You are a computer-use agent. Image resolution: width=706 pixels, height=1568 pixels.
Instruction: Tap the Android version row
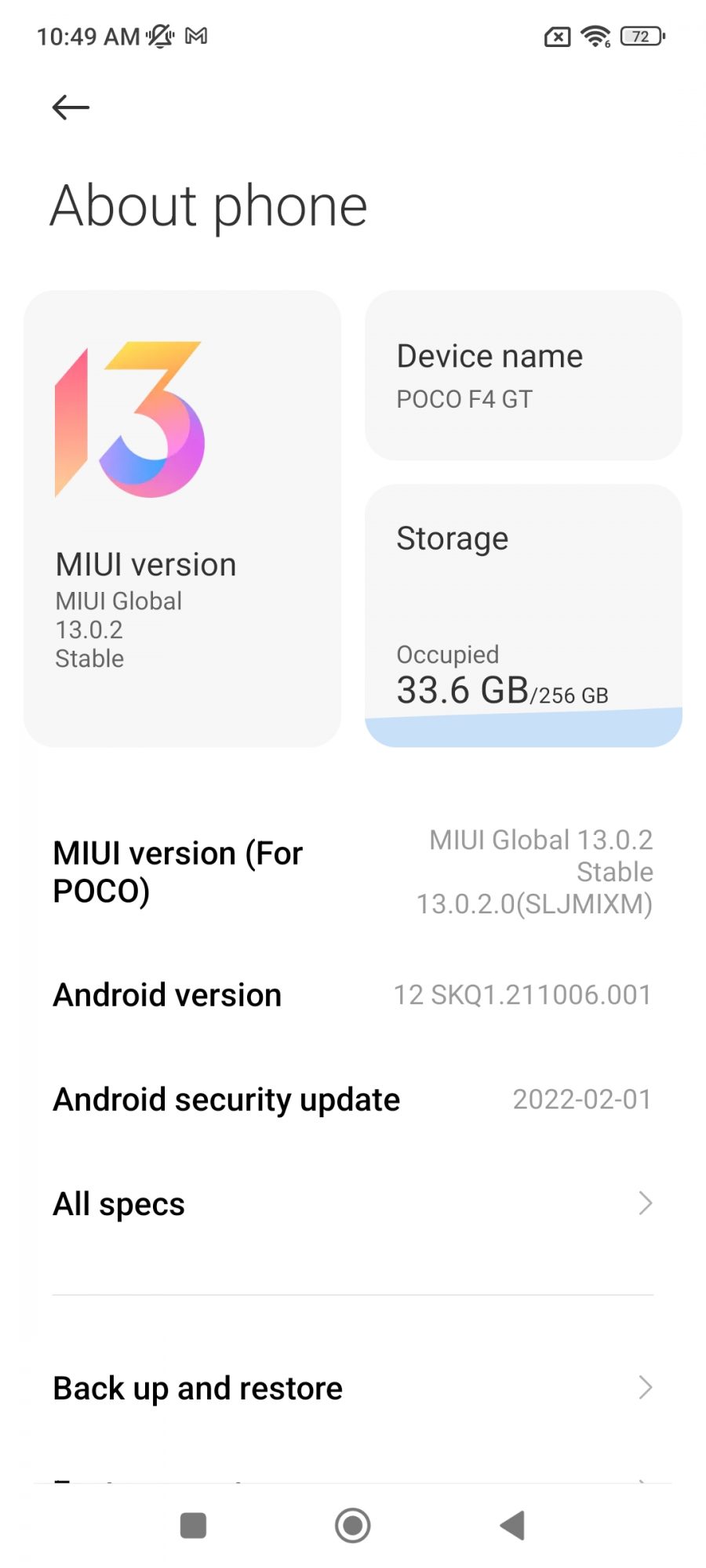352,995
